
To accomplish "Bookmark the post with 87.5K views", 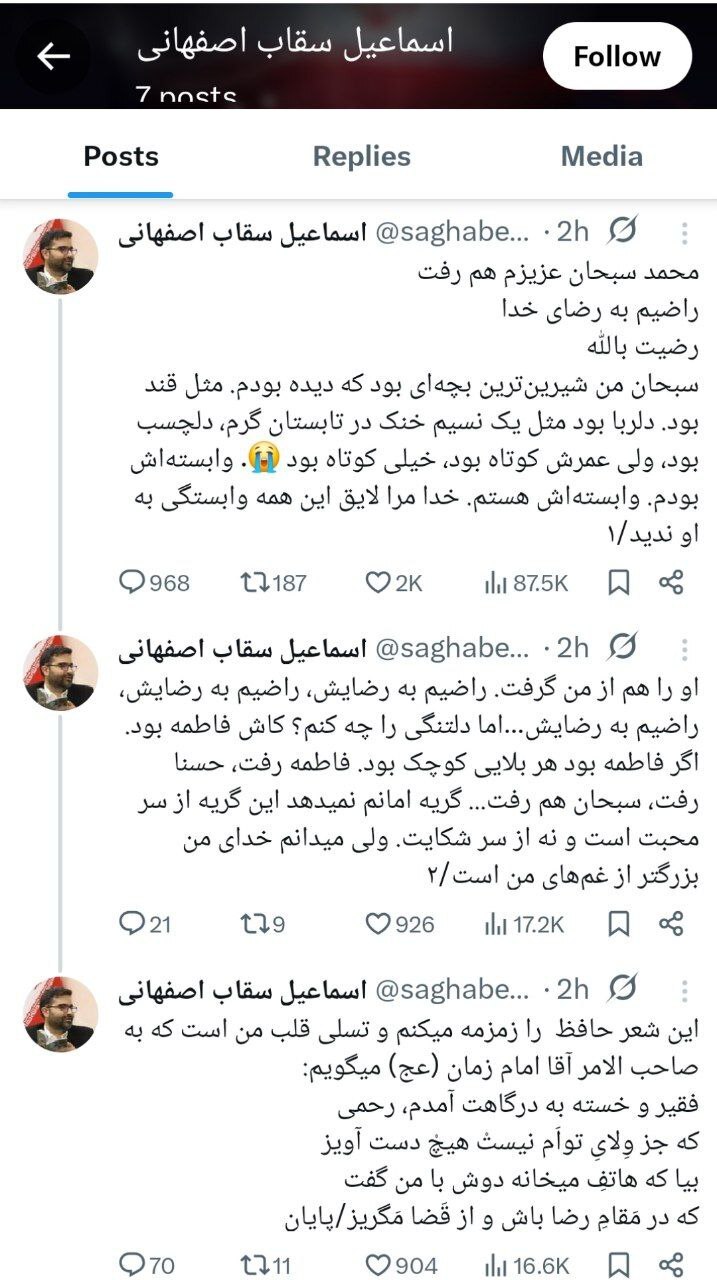I will pos(619,583).
